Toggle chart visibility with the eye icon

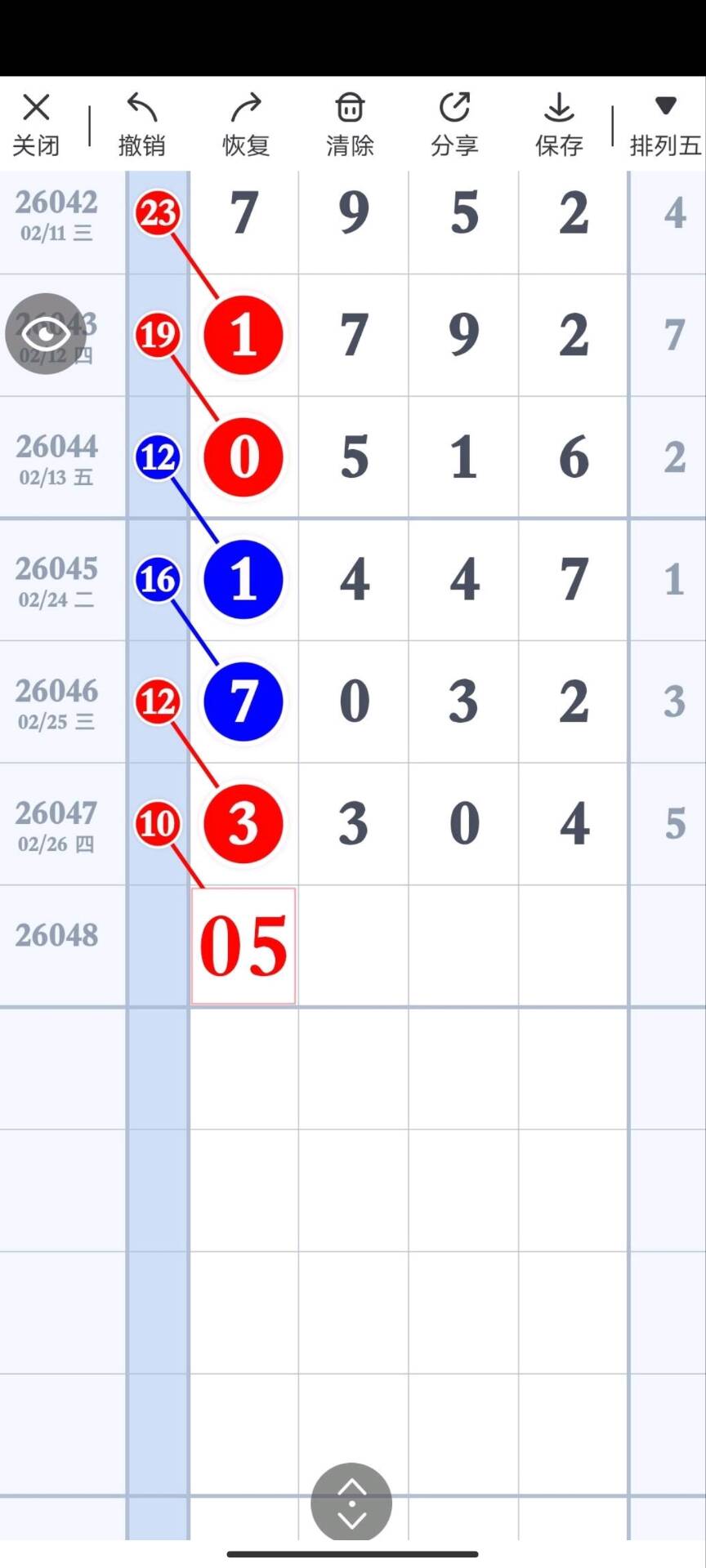pos(46,334)
